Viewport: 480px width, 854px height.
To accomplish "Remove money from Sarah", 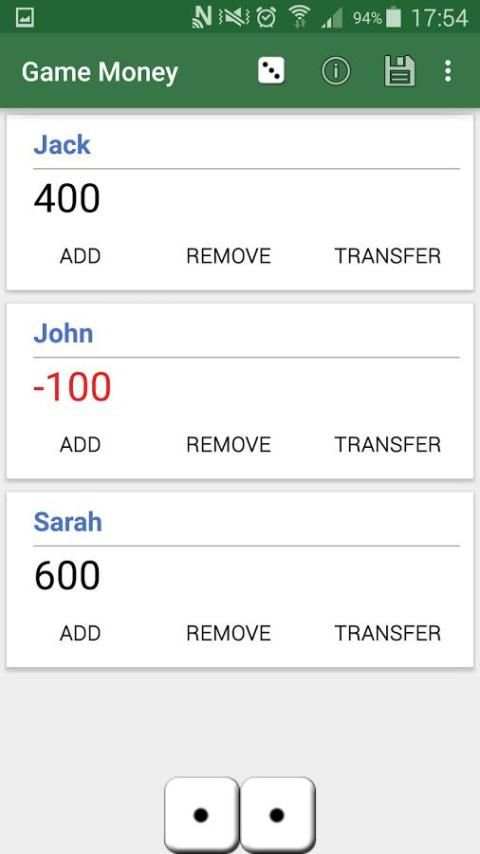I will coord(229,633).
